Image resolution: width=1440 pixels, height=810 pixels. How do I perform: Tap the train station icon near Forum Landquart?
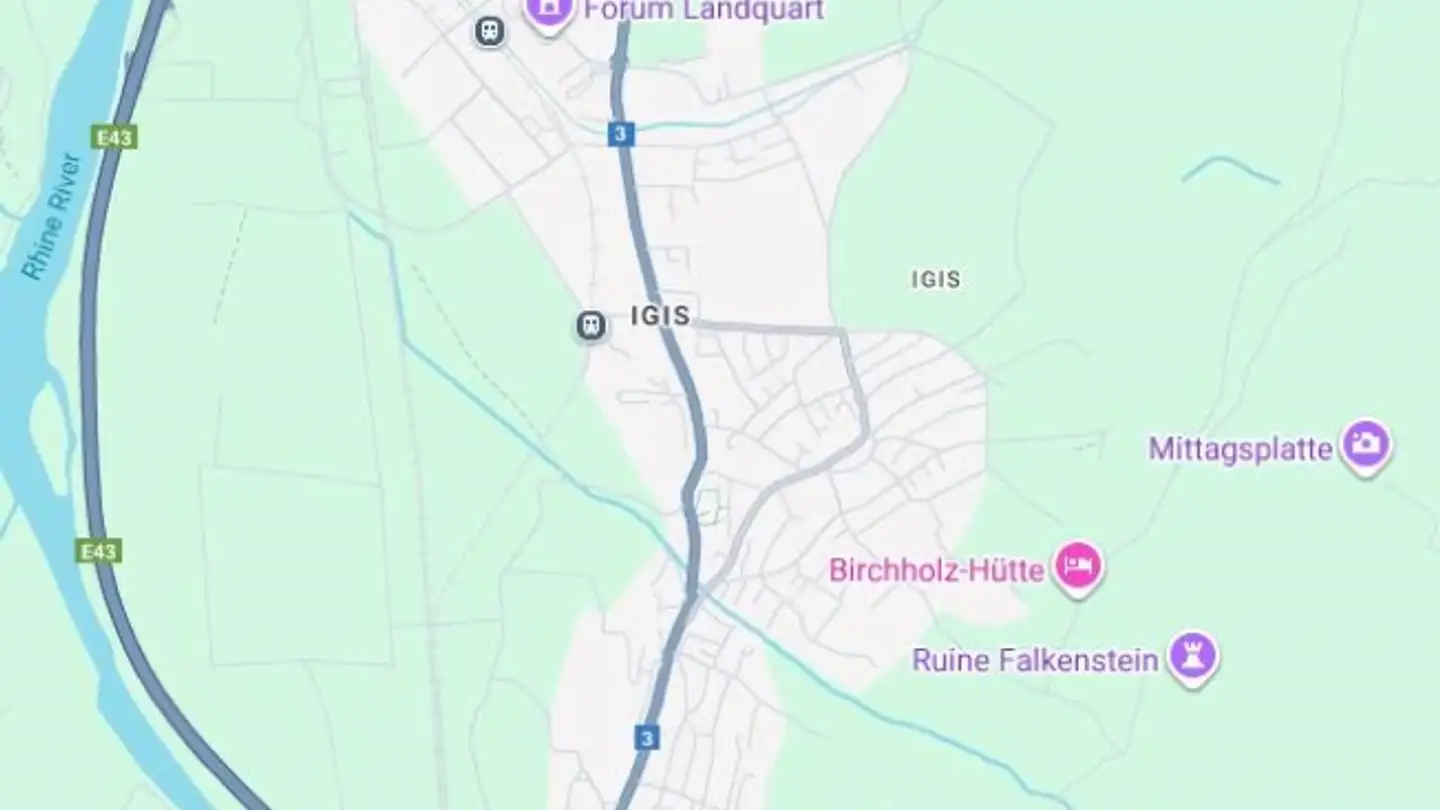(x=489, y=31)
